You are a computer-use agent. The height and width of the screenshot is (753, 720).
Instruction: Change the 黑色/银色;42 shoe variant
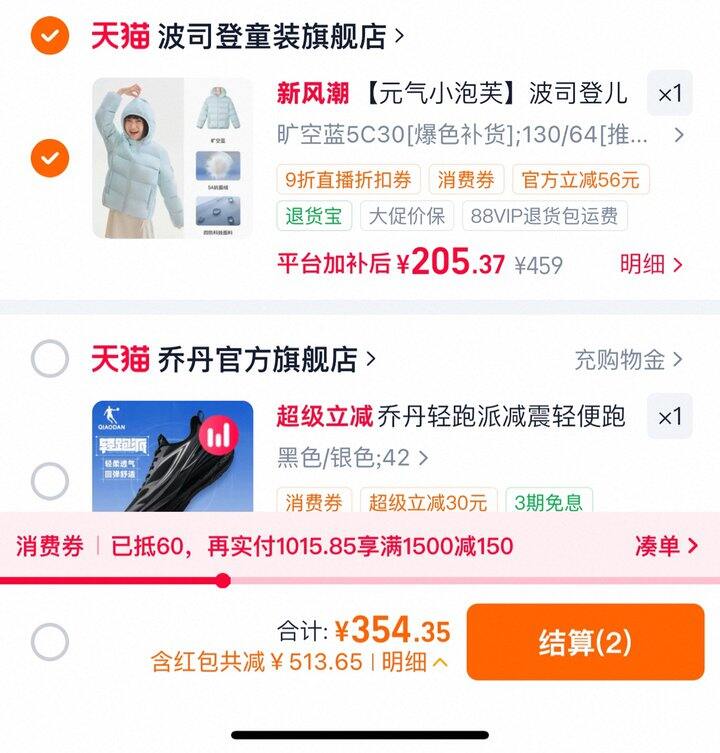coord(352,458)
